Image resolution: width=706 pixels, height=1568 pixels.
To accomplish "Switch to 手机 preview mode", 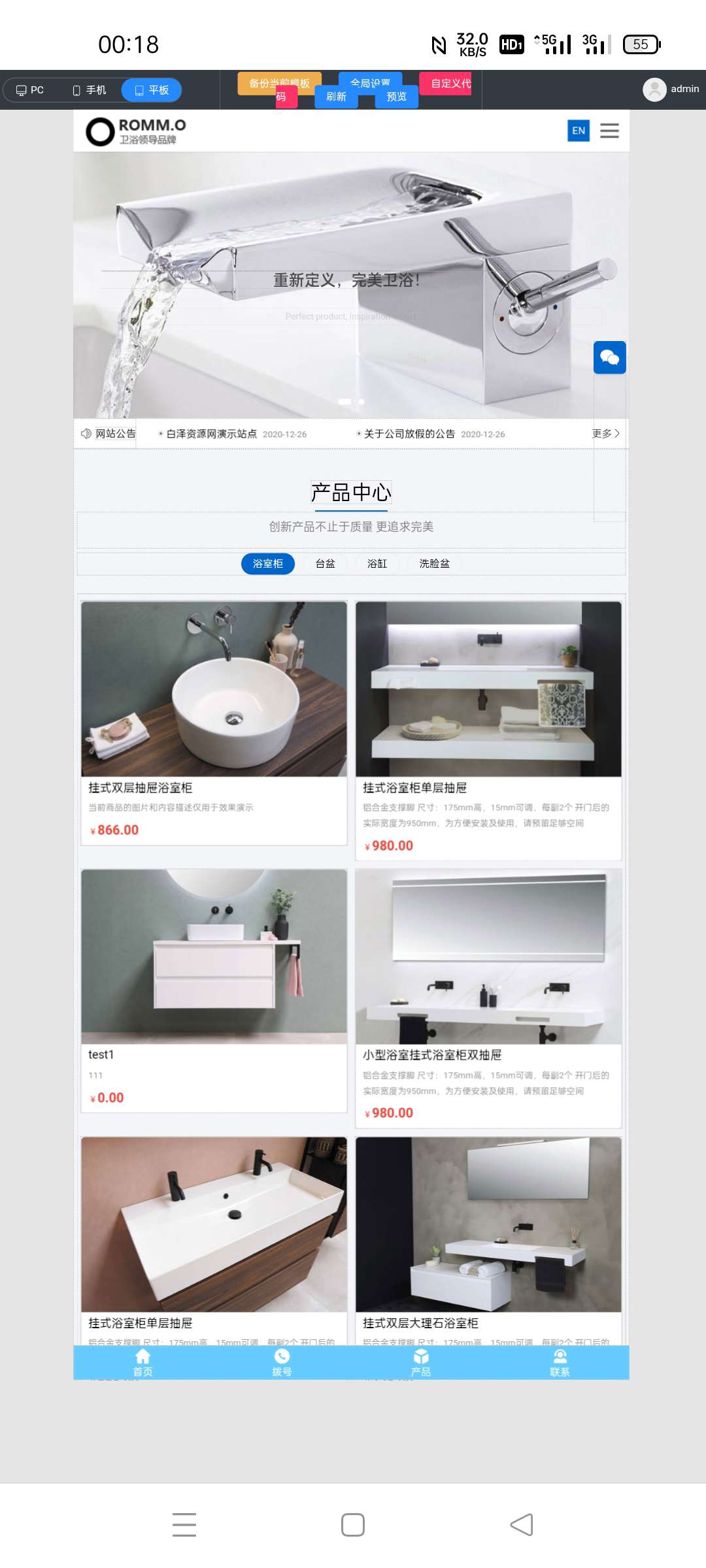I will 90,90.
